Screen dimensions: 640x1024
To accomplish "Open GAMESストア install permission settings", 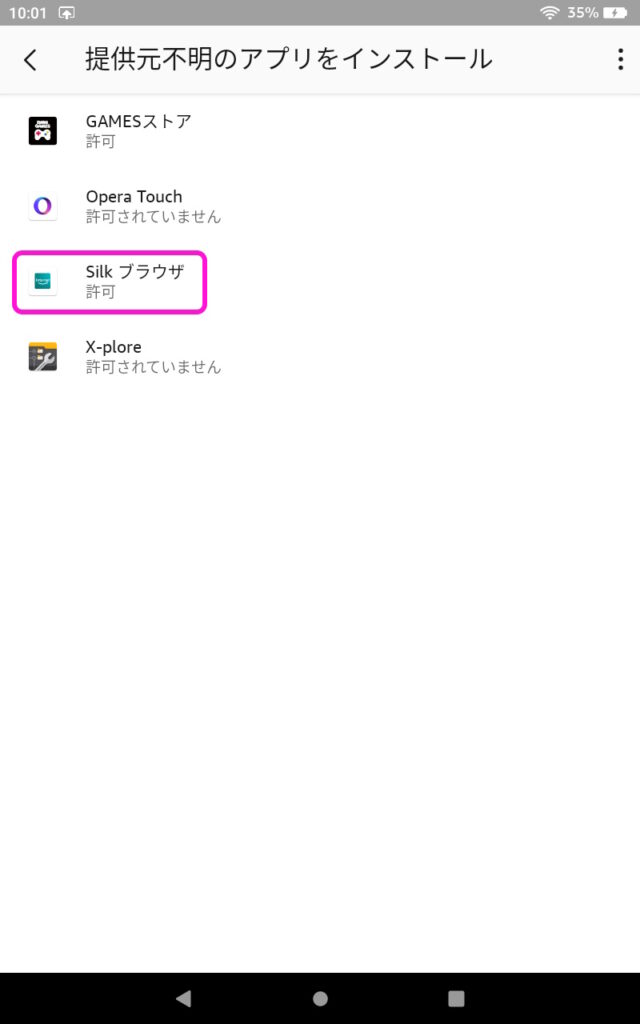I will [320, 131].
